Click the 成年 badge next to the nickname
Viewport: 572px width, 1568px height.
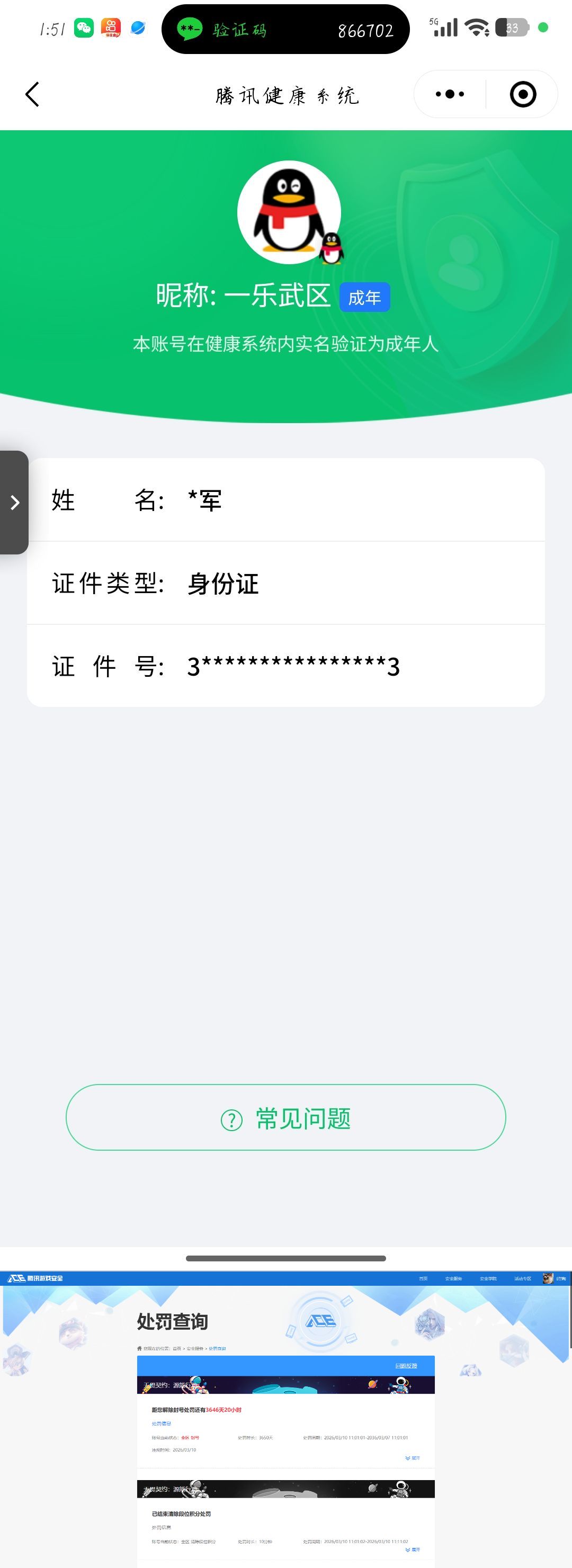[x=365, y=298]
